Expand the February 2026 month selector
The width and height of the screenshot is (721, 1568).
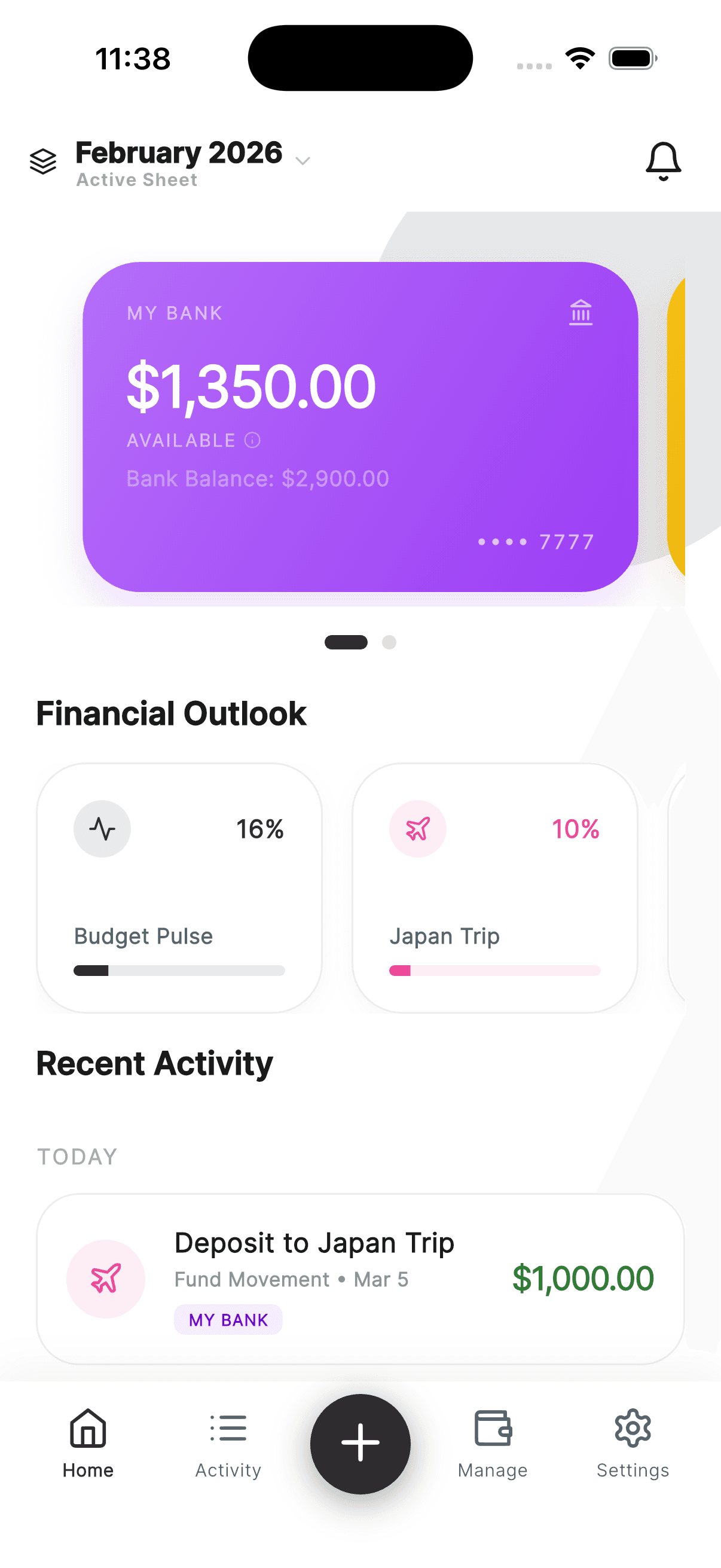click(303, 161)
